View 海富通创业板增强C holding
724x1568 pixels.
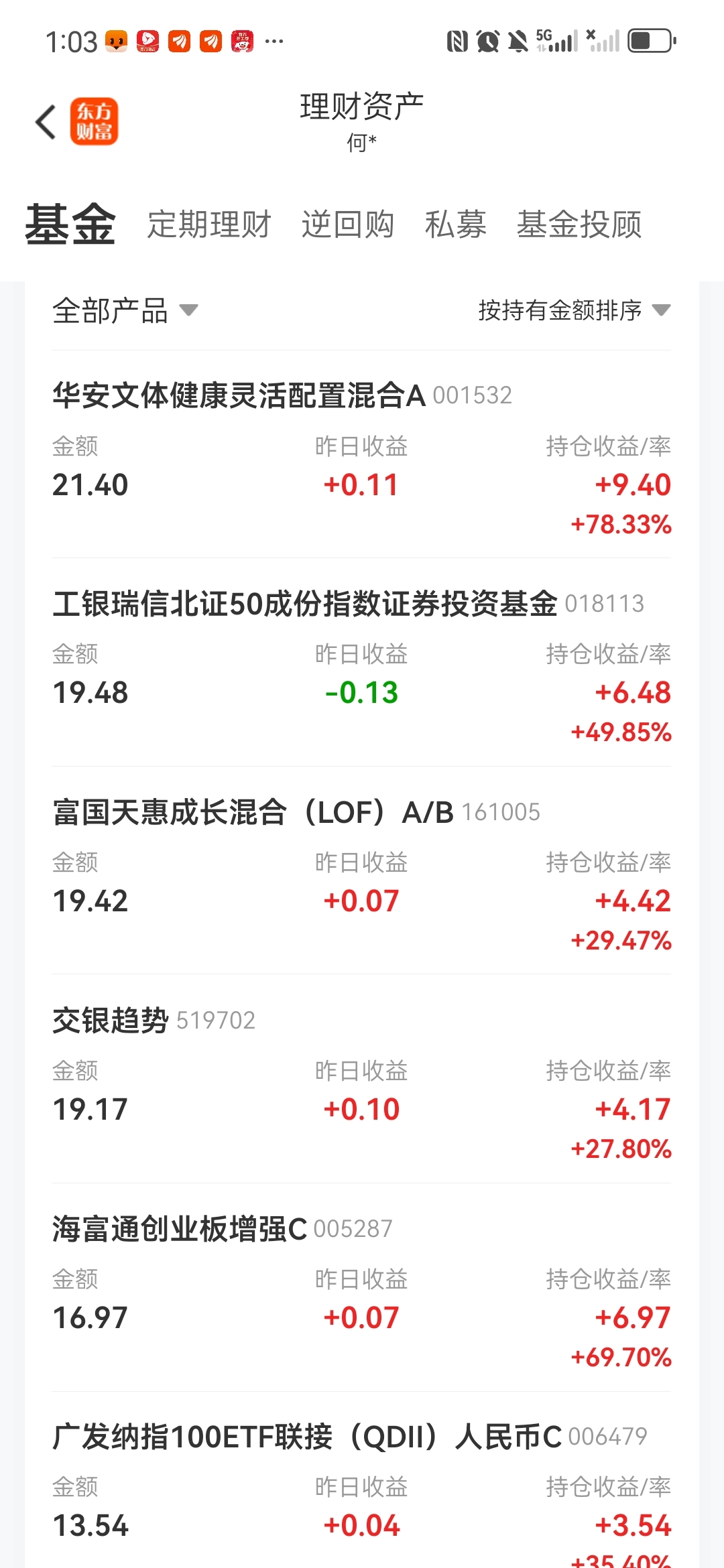361,1288
